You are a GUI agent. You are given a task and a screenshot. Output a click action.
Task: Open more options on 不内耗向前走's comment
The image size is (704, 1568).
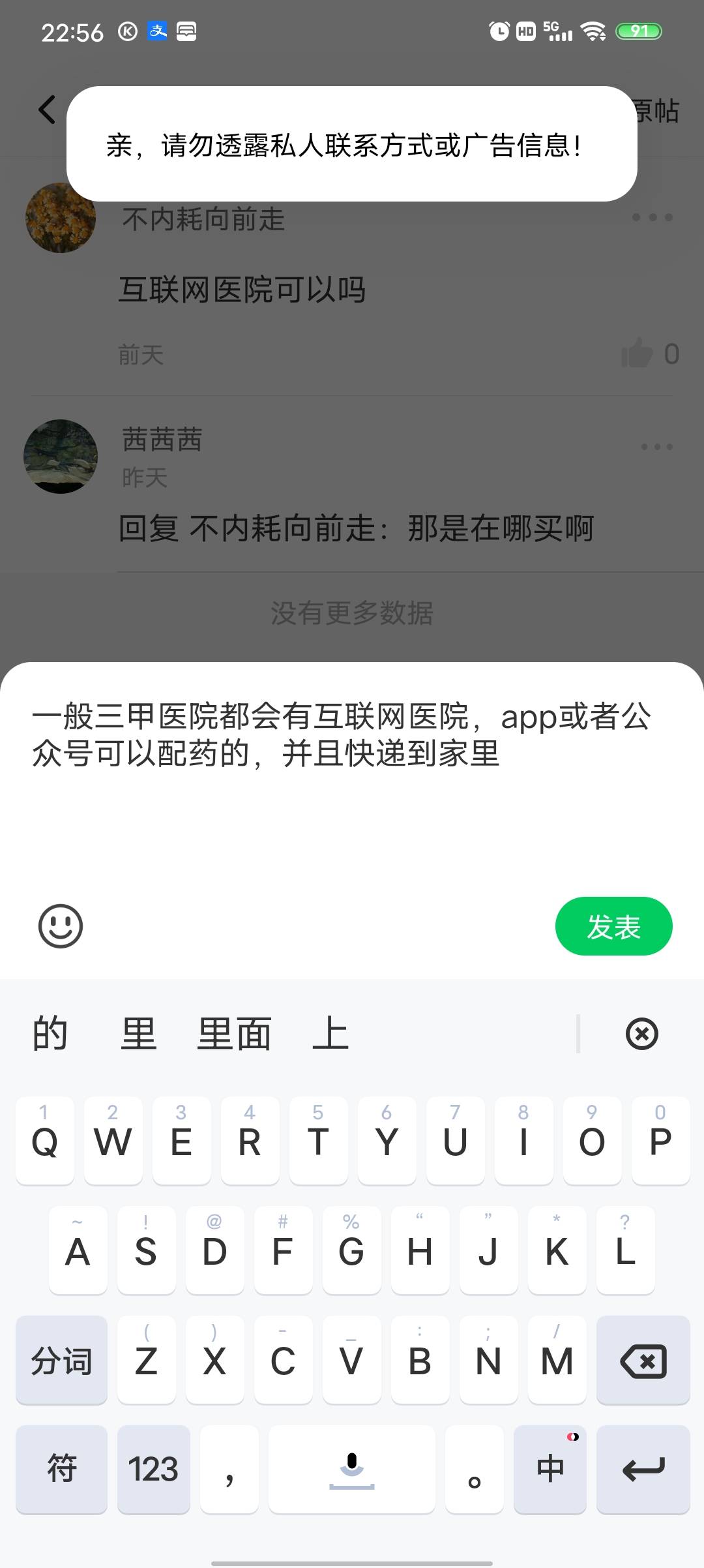[654, 217]
